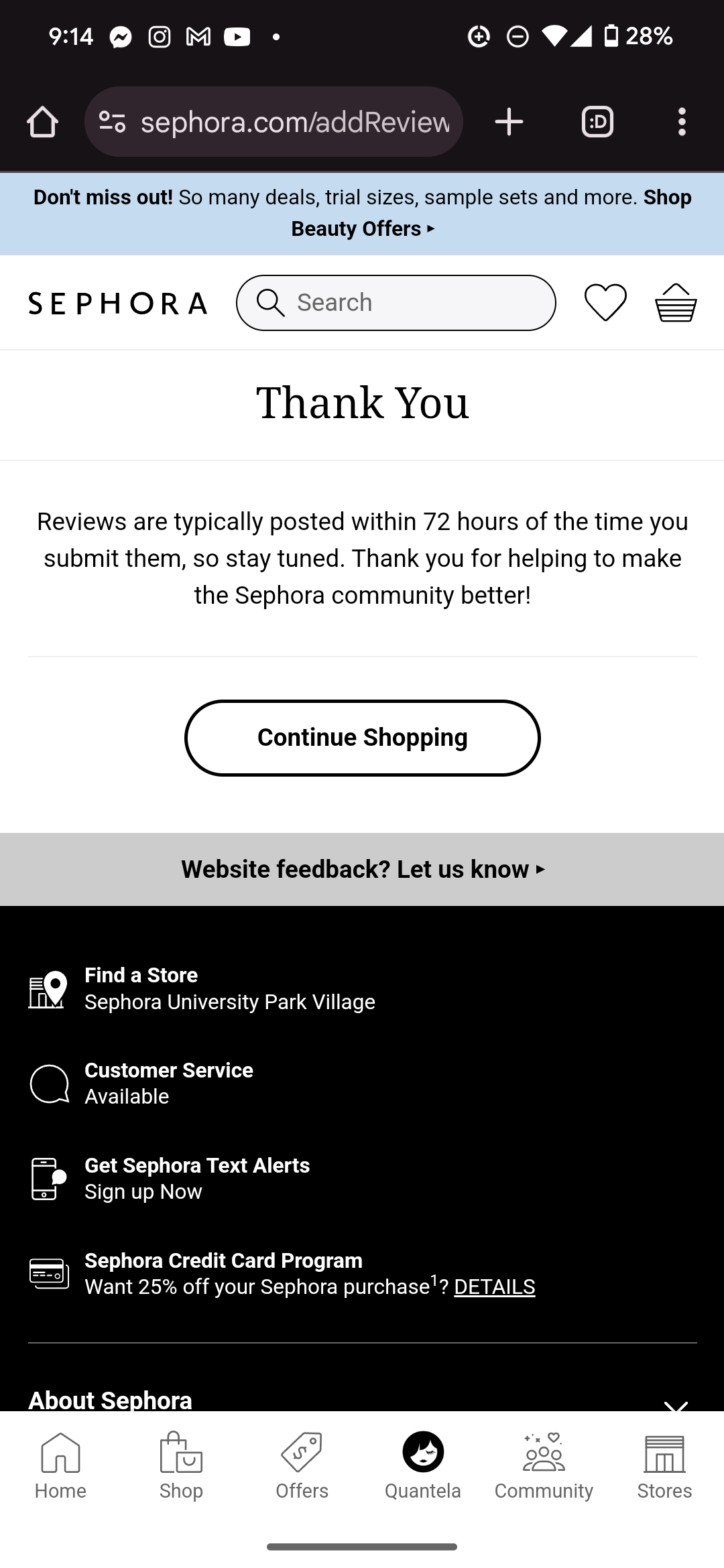Tap the Sephora search field
724x1568 pixels.
[402, 303]
